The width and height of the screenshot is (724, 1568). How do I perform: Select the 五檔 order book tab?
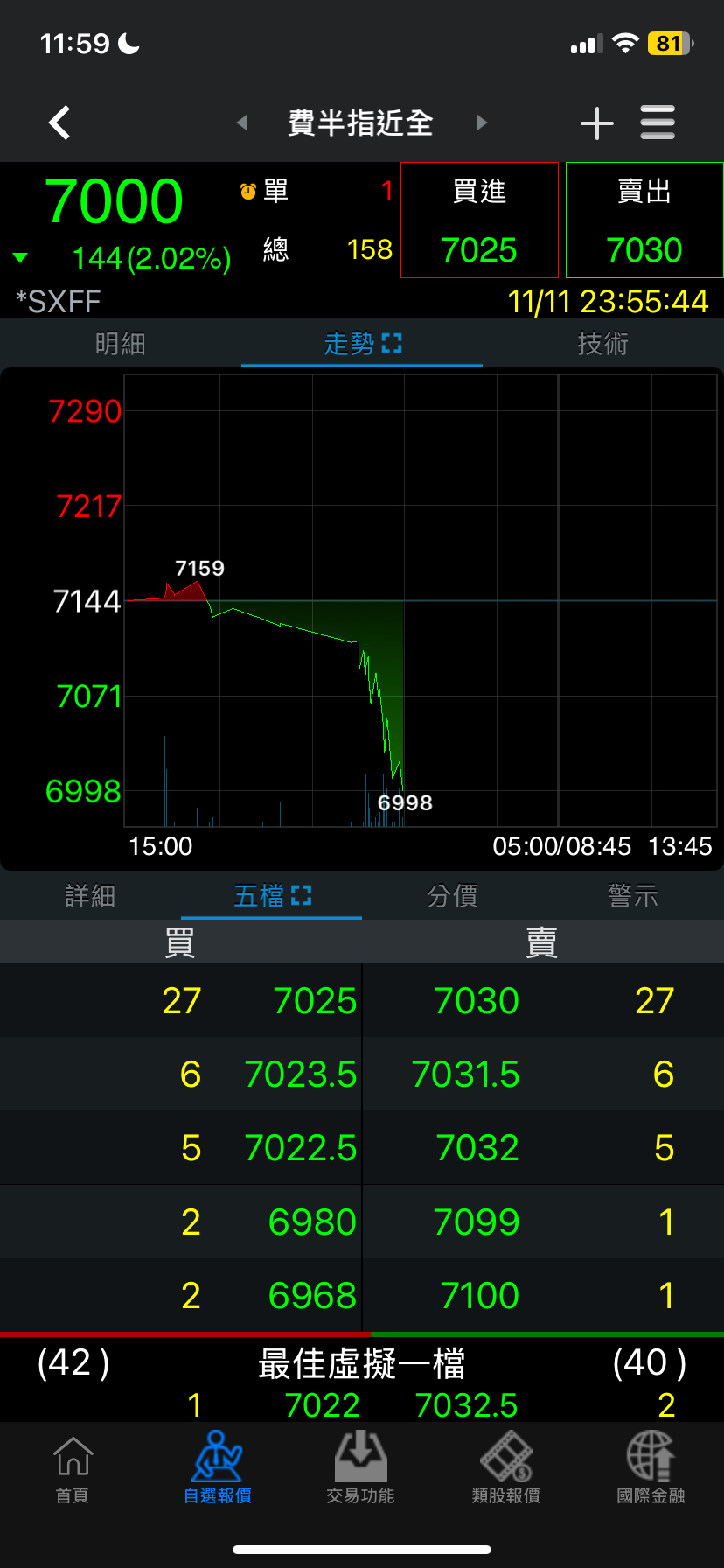(272, 896)
